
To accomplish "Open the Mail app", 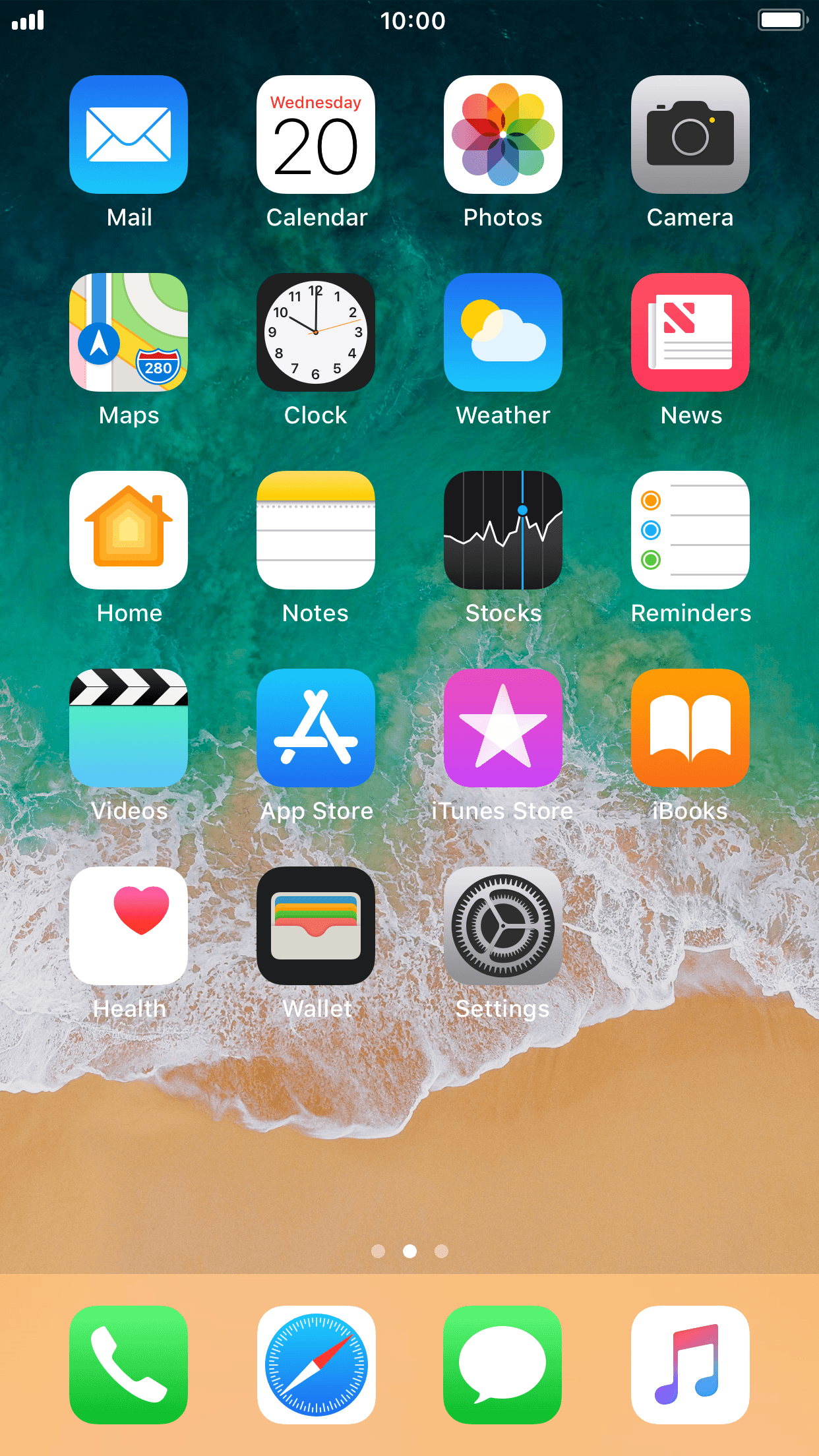I will tap(129, 135).
